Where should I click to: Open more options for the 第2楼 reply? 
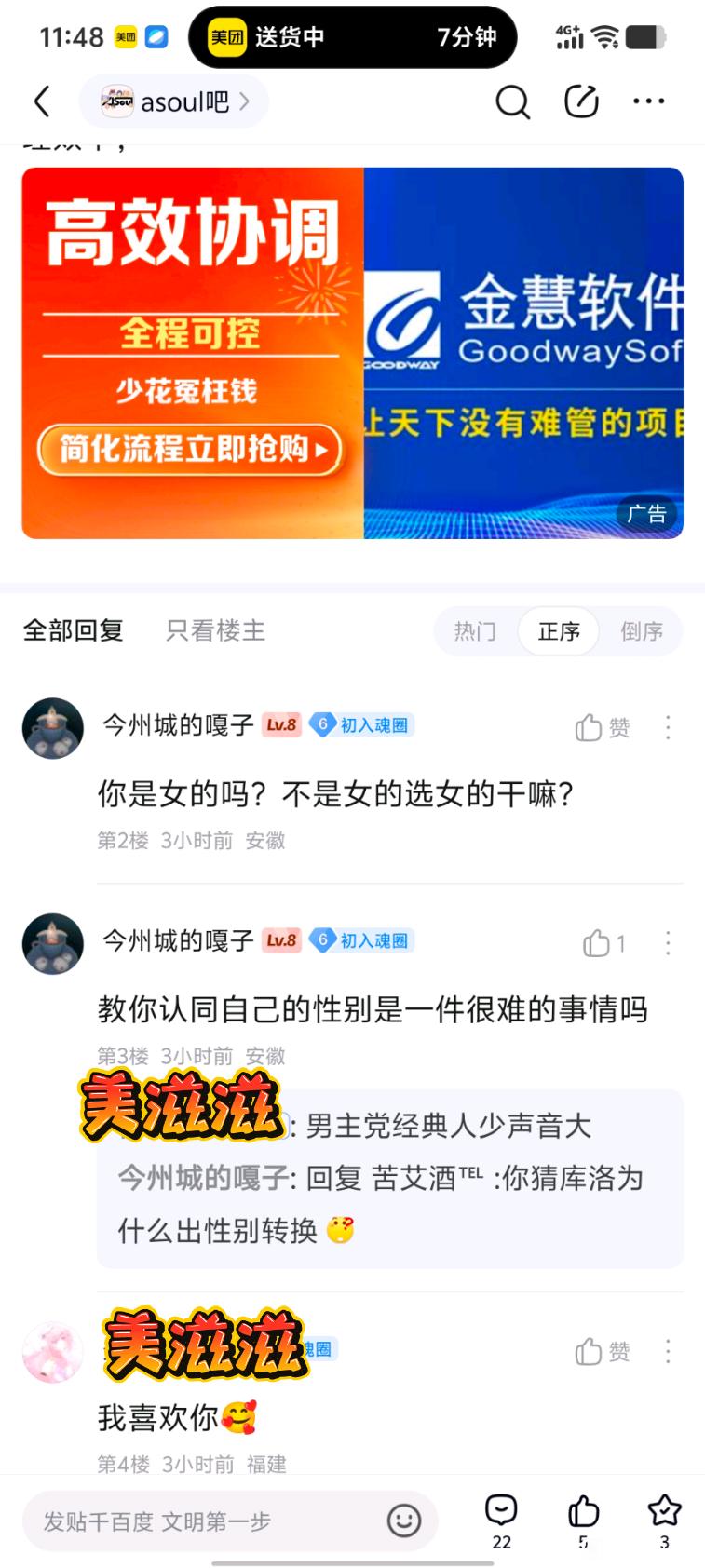(x=668, y=727)
